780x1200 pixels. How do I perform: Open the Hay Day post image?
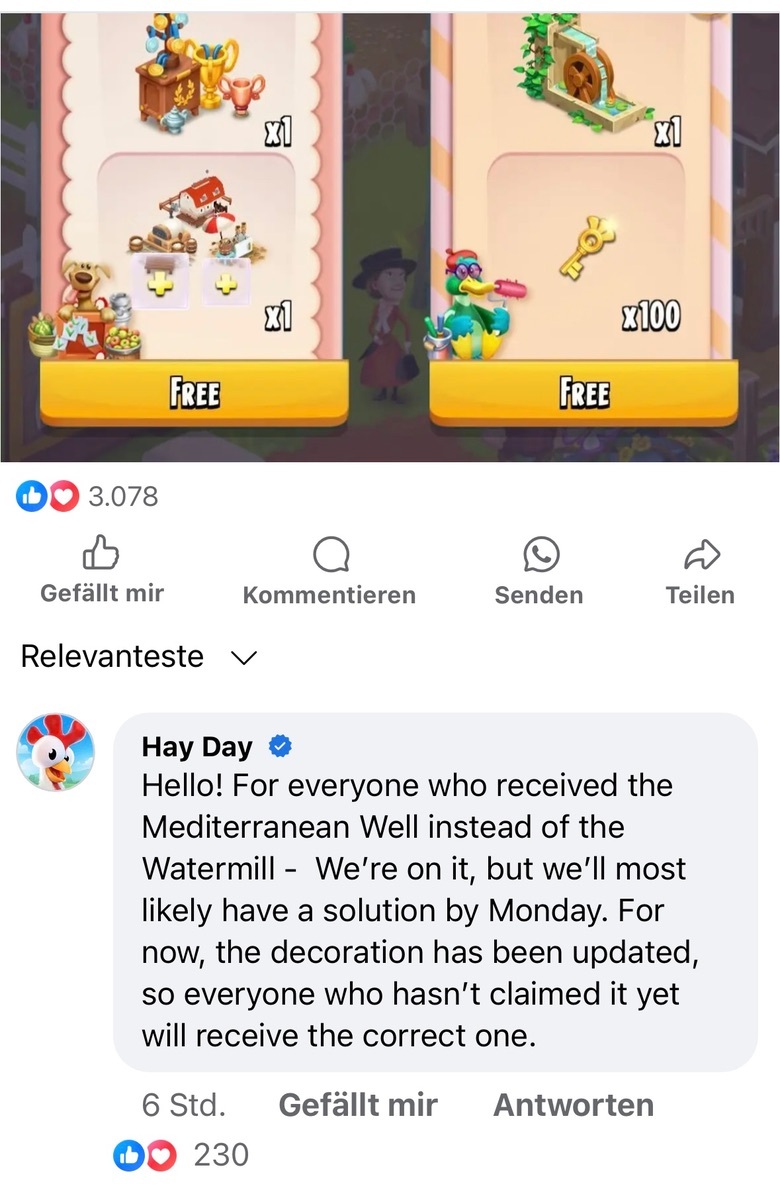pyautogui.click(x=390, y=230)
